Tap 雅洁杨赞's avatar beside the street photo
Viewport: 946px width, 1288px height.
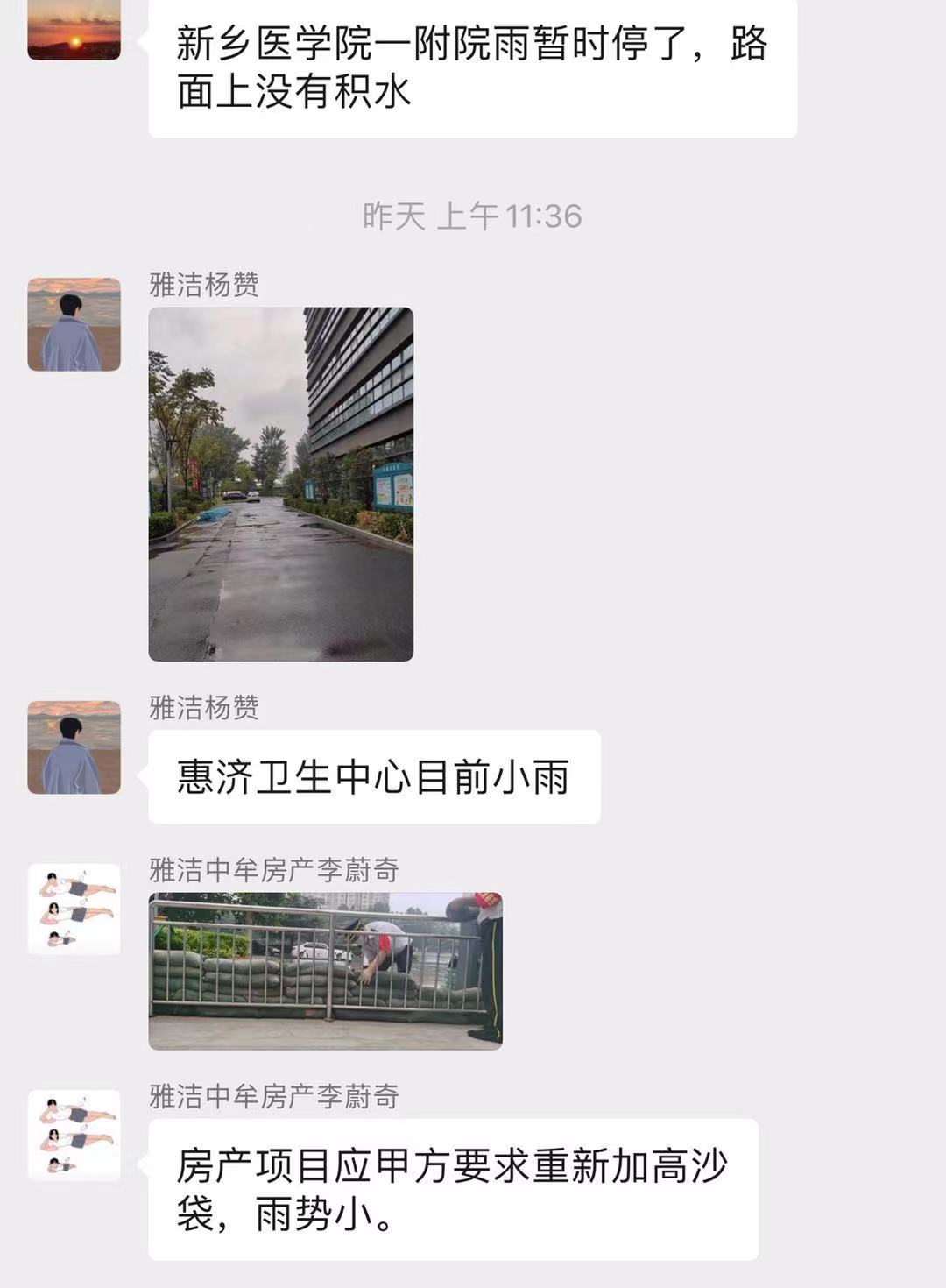click(74, 324)
